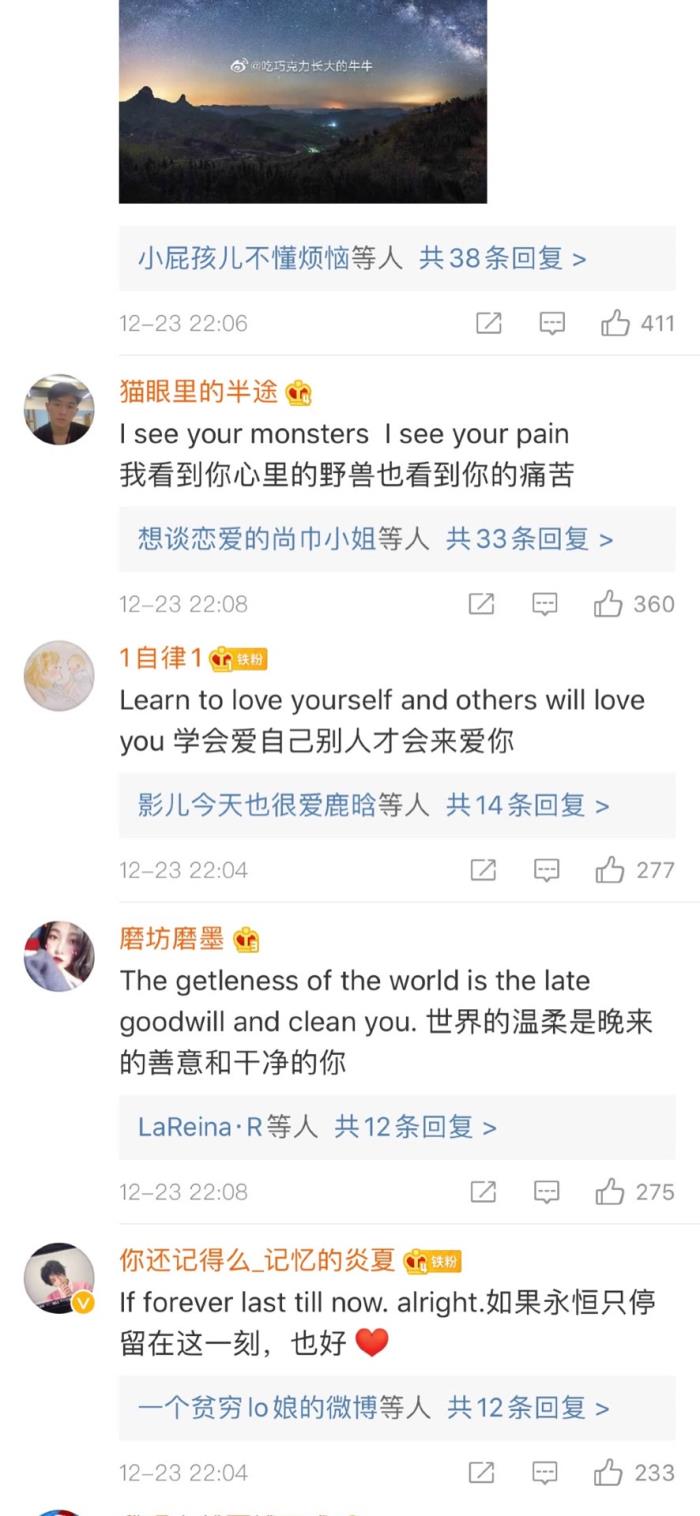Reply to 猫眼里的半途's comment
Screen dimensions: 700x1516
coord(545,604)
